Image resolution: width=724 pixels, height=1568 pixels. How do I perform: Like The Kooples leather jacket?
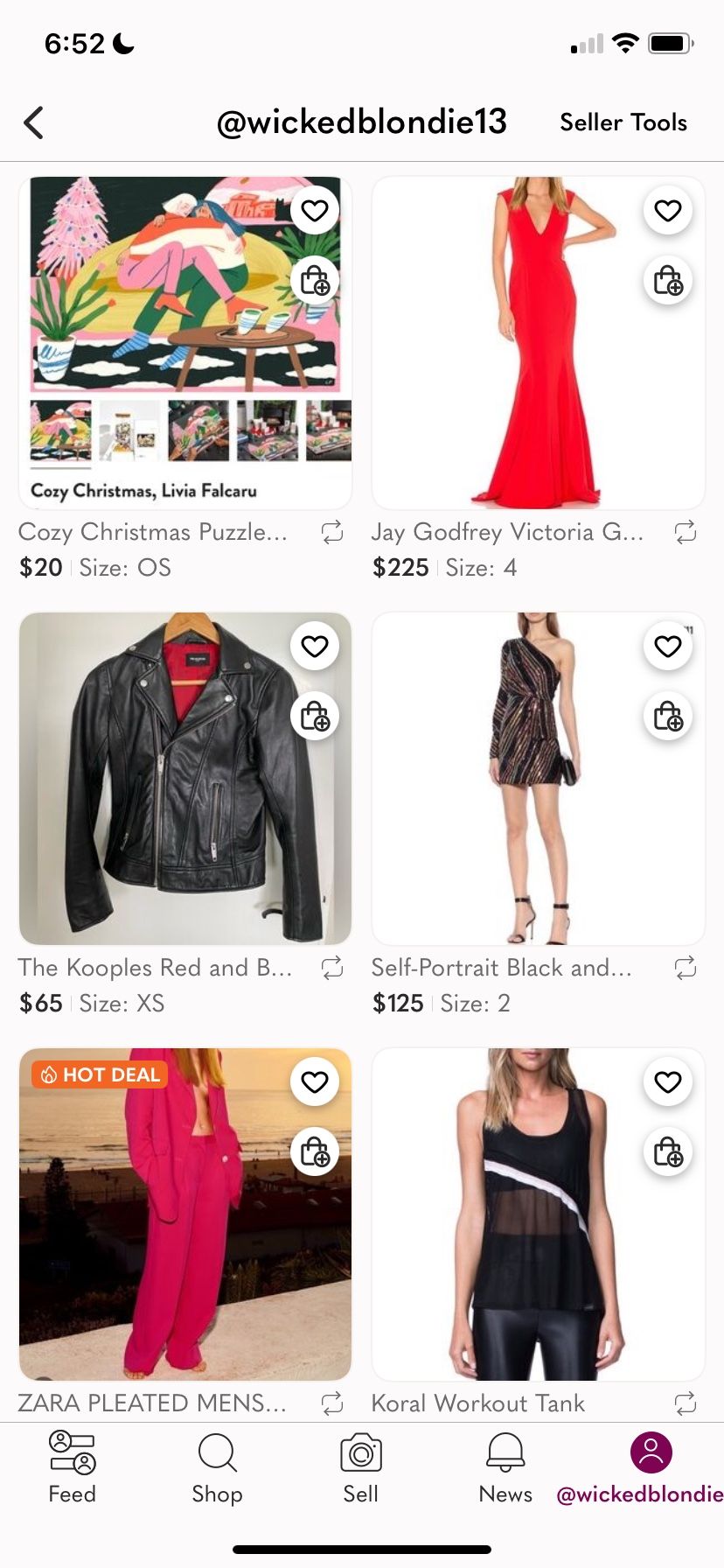pos(315,646)
